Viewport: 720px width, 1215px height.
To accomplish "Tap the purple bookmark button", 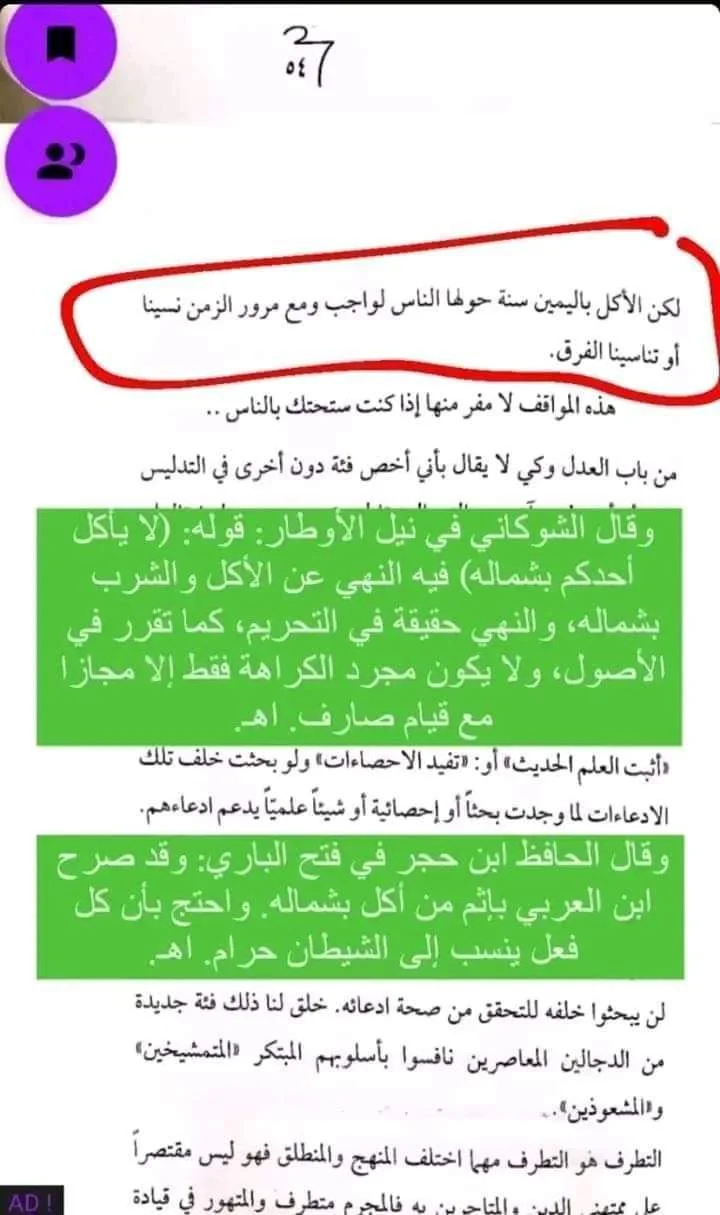I will tap(61, 45).
